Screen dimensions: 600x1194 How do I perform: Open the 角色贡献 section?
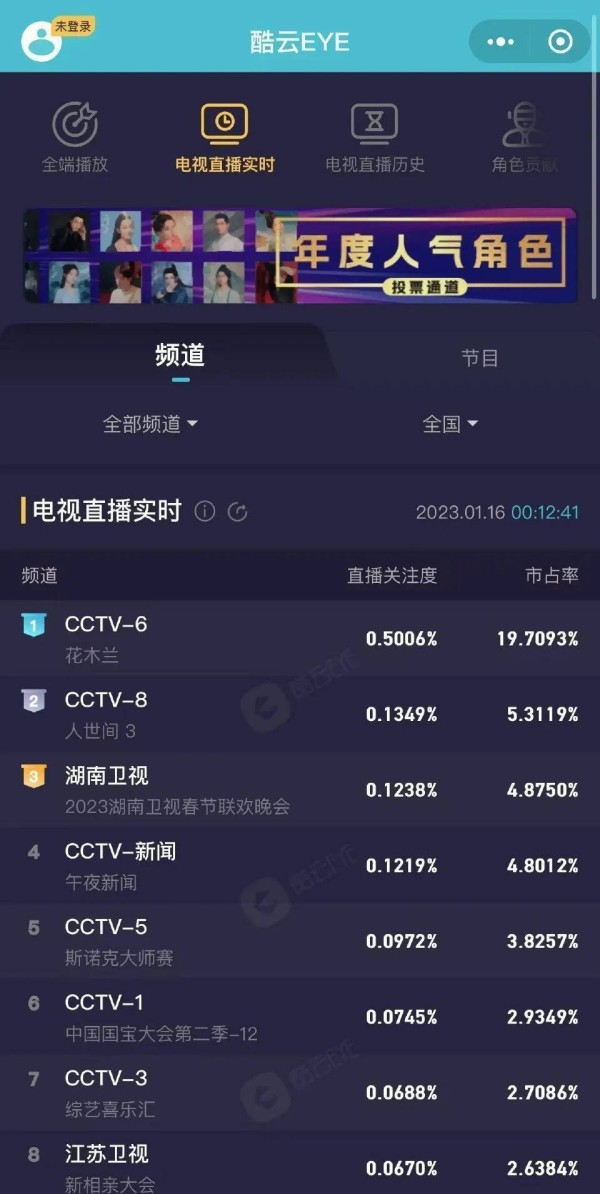525,138
